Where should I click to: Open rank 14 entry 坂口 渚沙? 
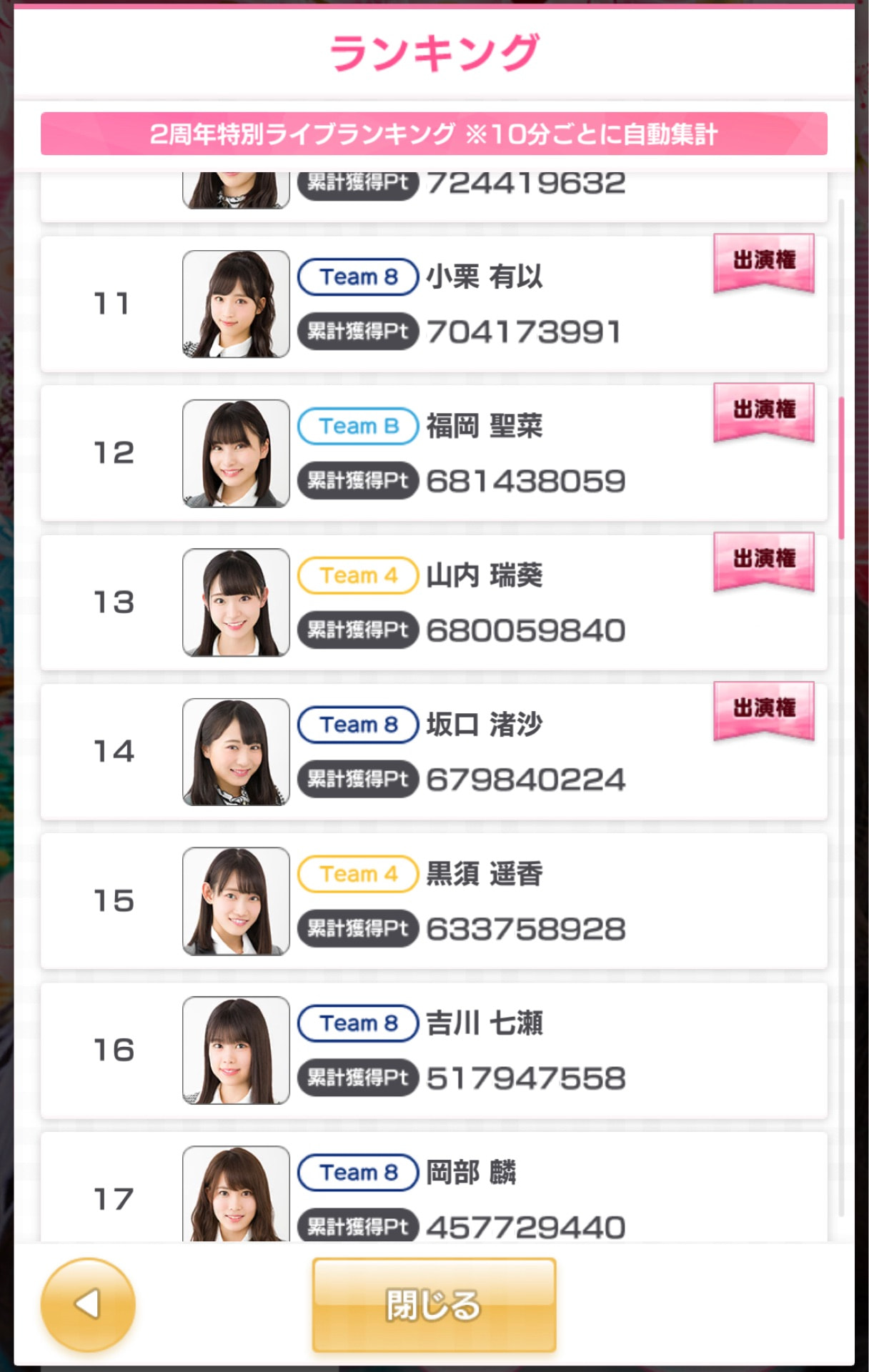point(434,752)
